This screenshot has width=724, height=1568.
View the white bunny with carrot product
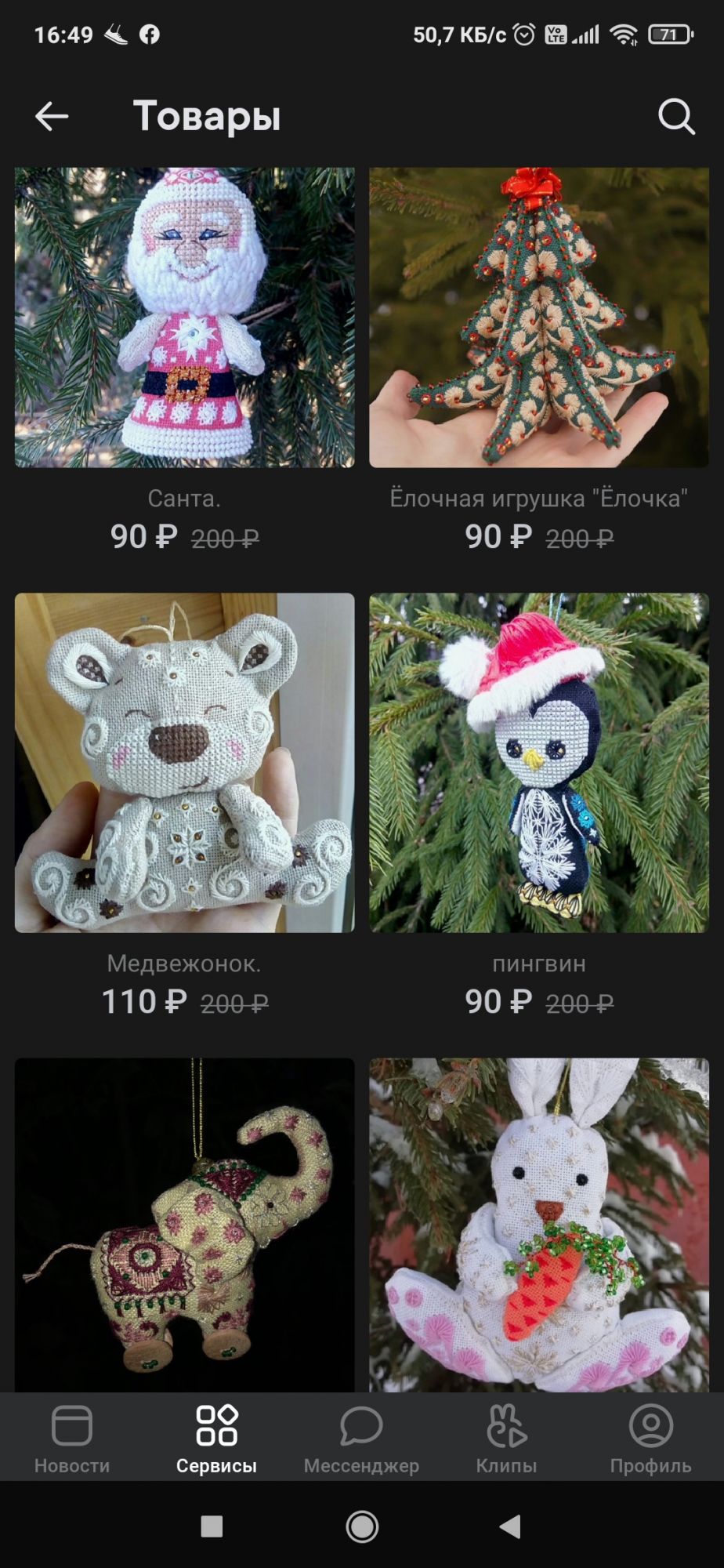coord(539,1225)
